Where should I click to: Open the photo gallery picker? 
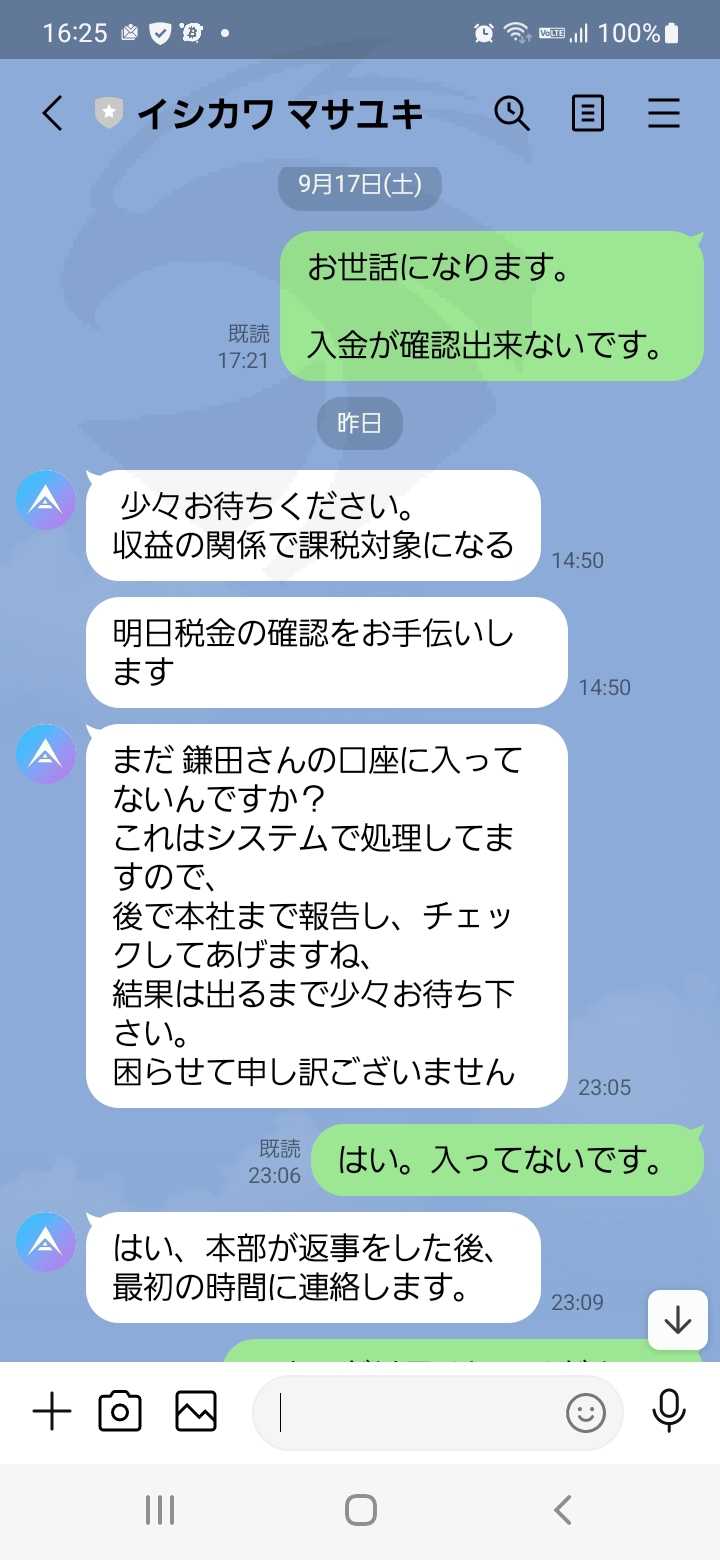[x=196, y=1412]
